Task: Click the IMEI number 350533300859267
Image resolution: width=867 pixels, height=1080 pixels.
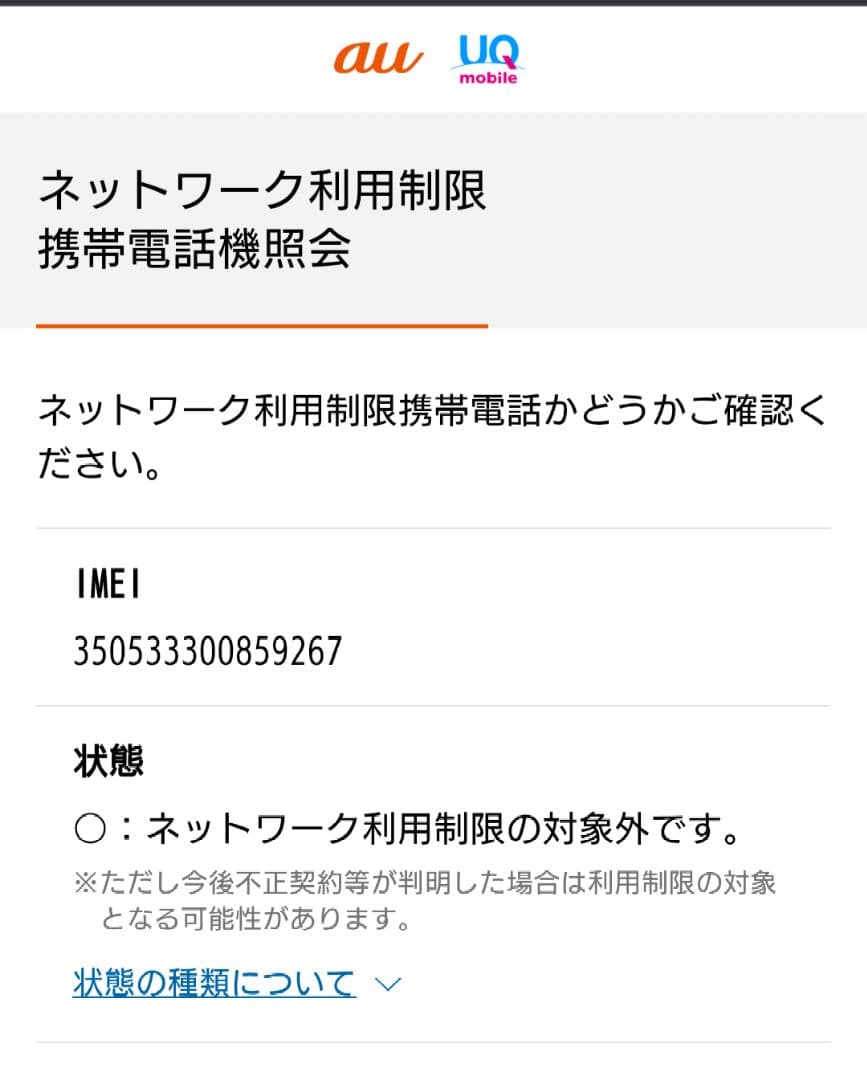Action: [x=205, y=652]
